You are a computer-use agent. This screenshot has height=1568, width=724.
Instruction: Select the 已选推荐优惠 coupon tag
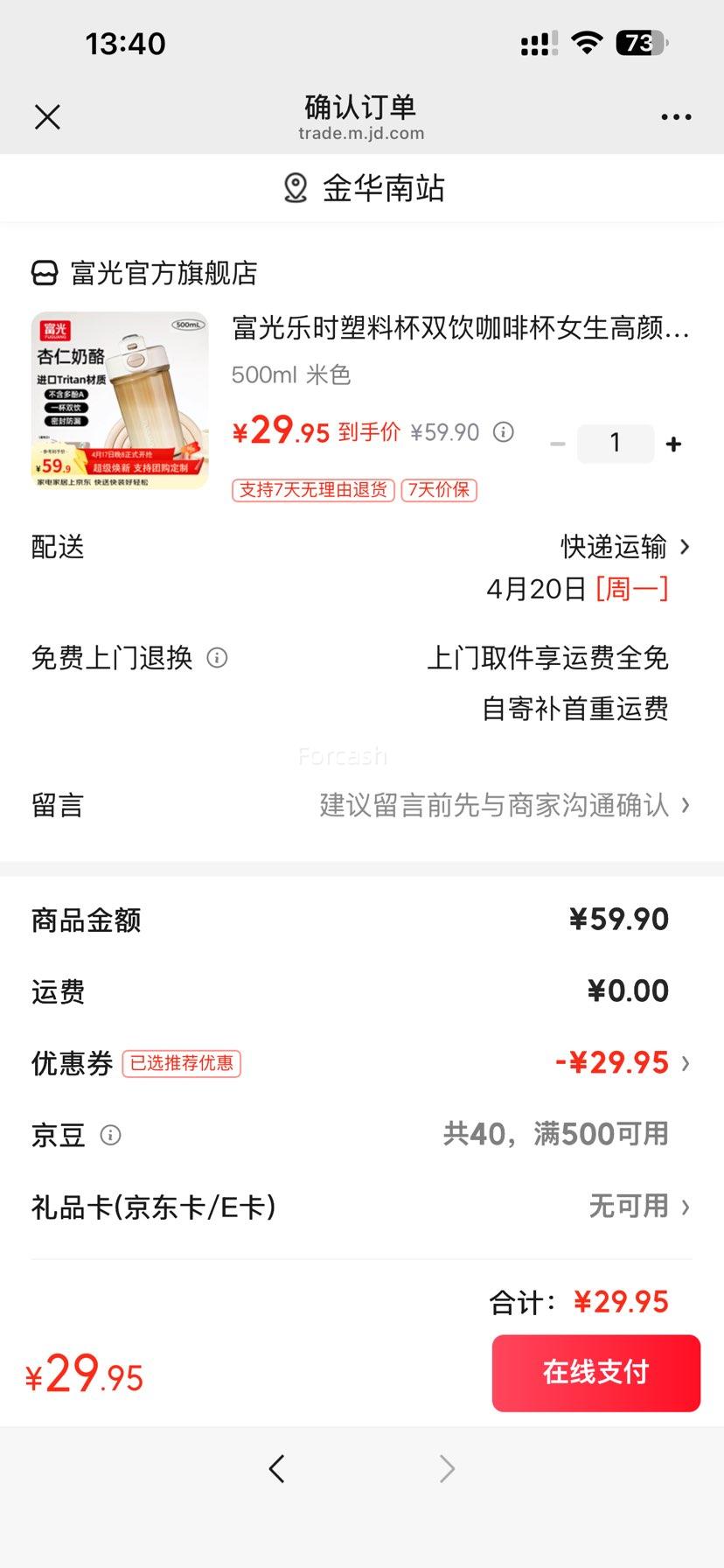[182, 1063]
